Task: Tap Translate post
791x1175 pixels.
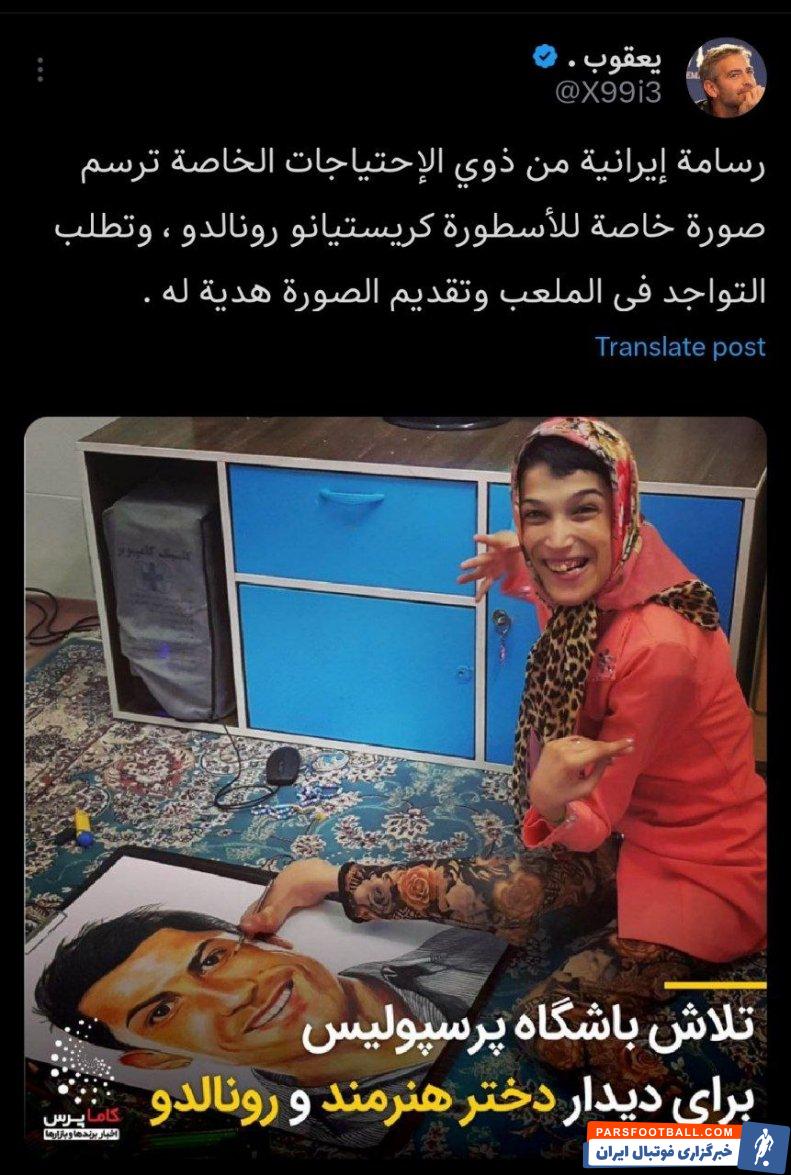Action: pos(680,347)
